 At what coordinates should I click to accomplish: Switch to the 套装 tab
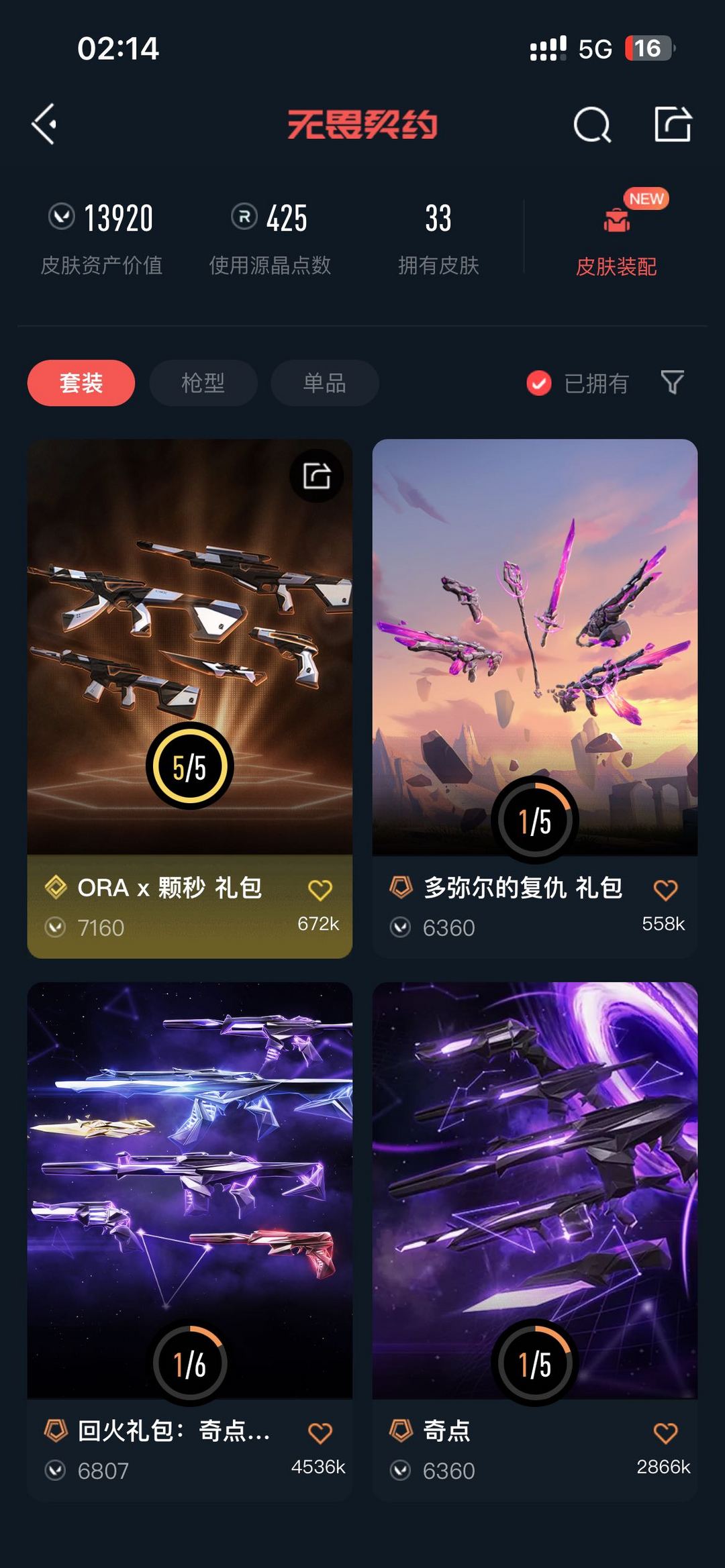80,382
